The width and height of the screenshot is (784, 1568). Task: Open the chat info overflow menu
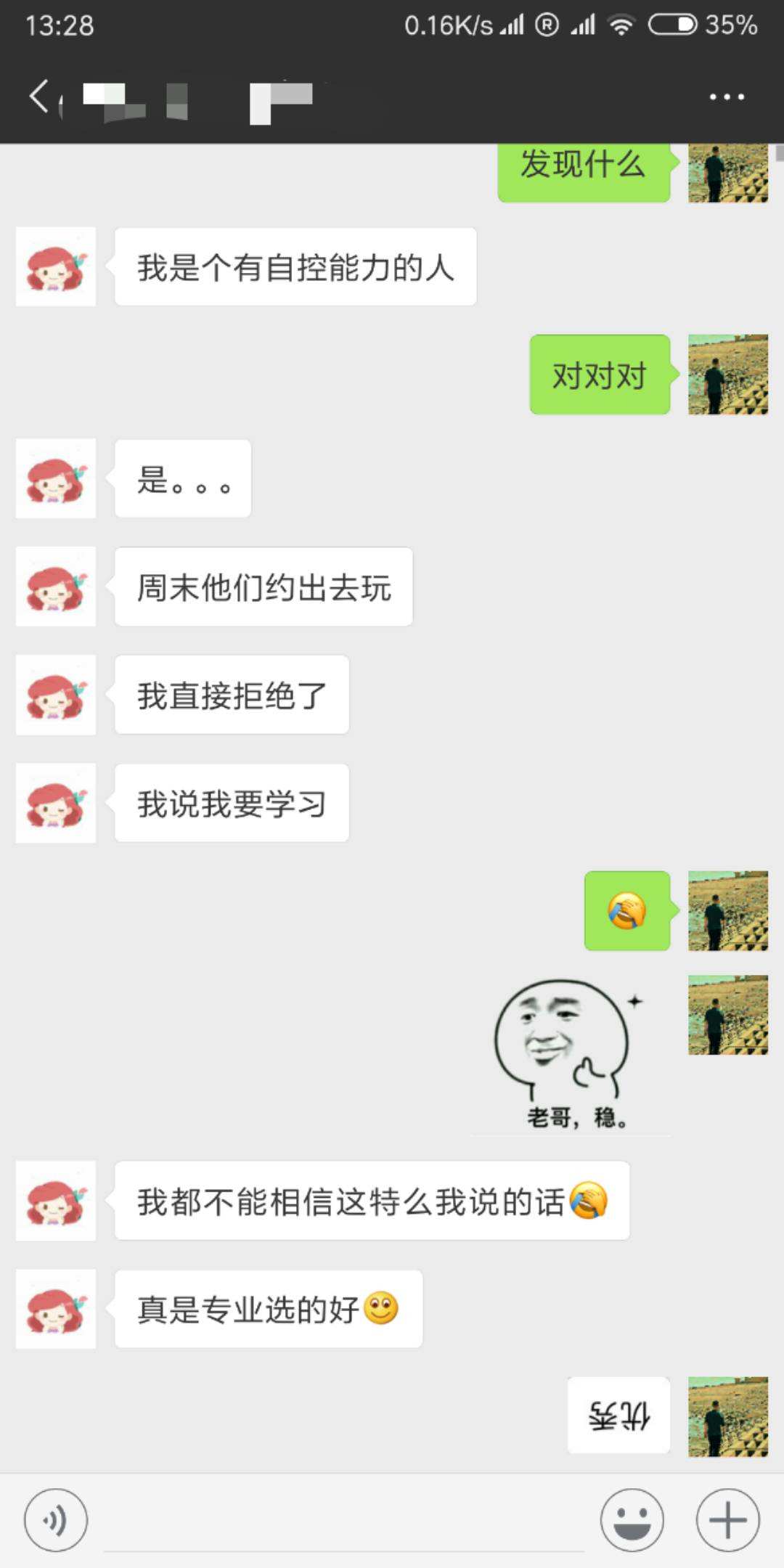coord(727,97)
